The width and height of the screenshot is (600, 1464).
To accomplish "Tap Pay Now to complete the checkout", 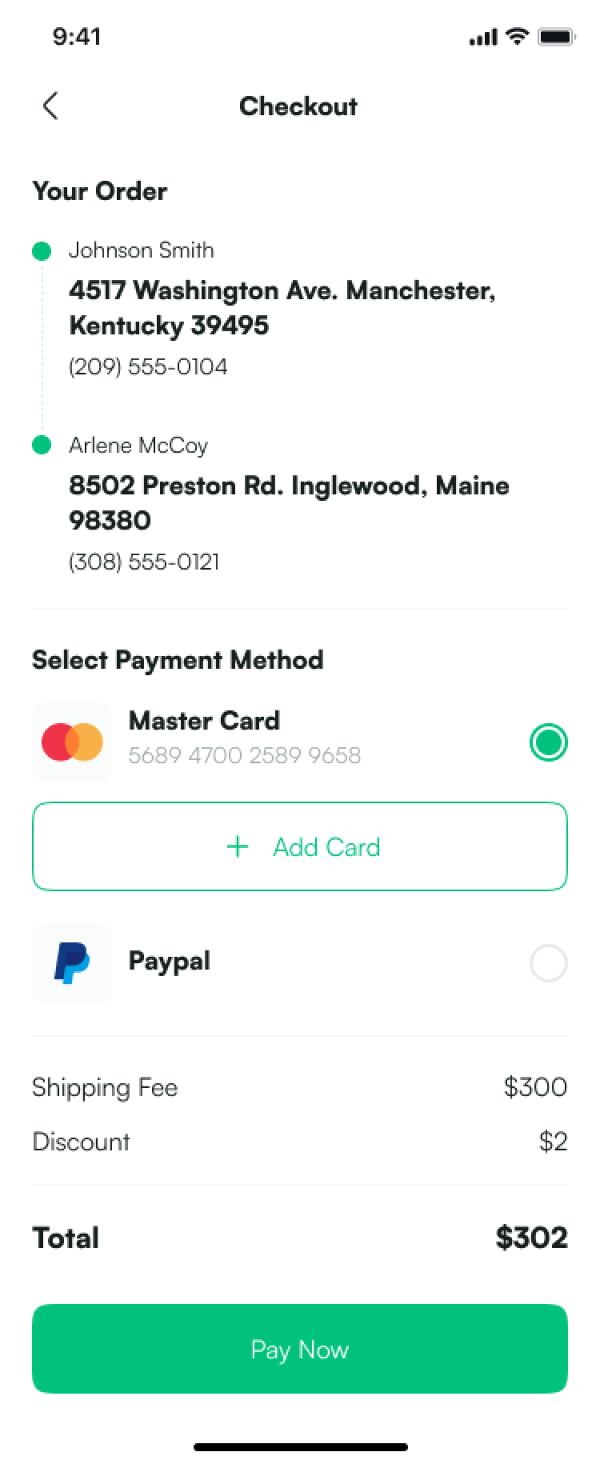I will point(300,1349).
